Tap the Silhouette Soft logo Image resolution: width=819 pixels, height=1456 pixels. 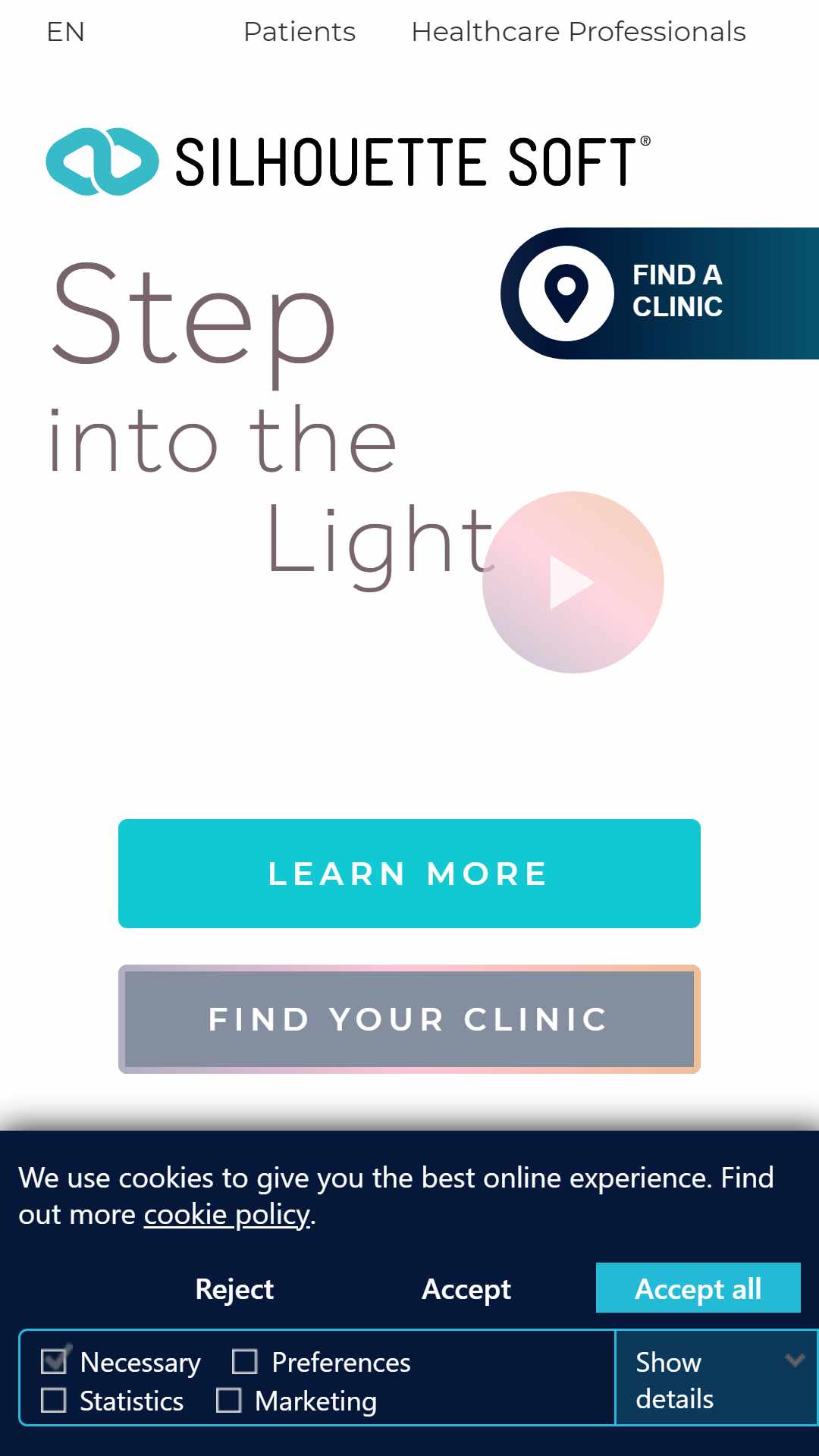point(348,162)
